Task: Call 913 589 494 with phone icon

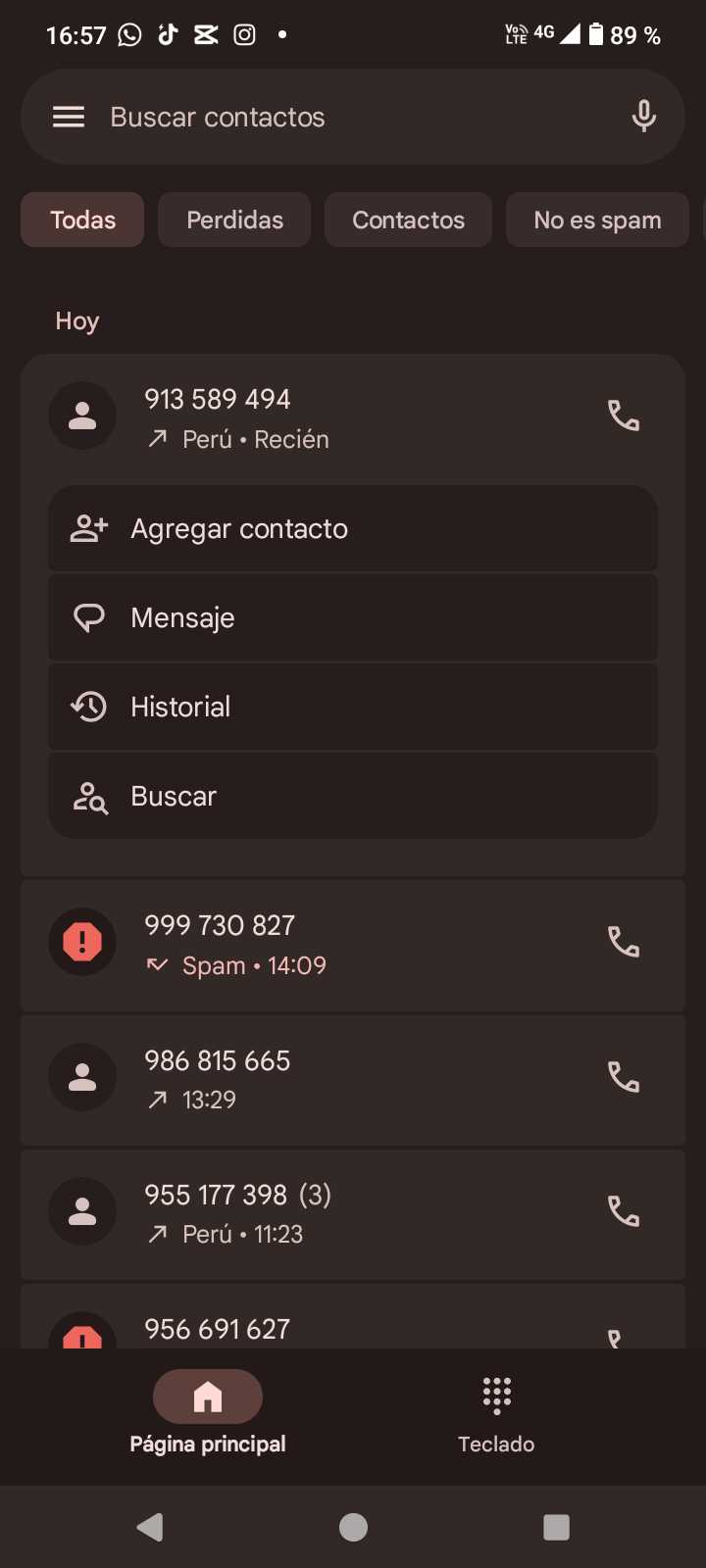Action: (x=624, y=416)
